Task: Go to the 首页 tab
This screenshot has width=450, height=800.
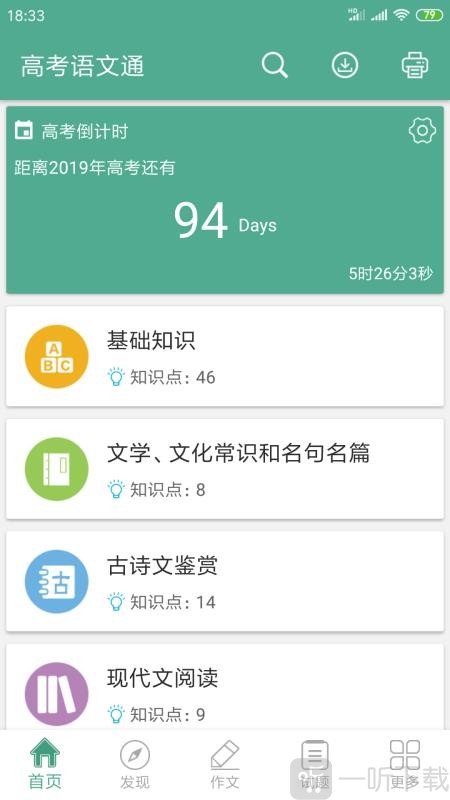Action: click(45, 764)
